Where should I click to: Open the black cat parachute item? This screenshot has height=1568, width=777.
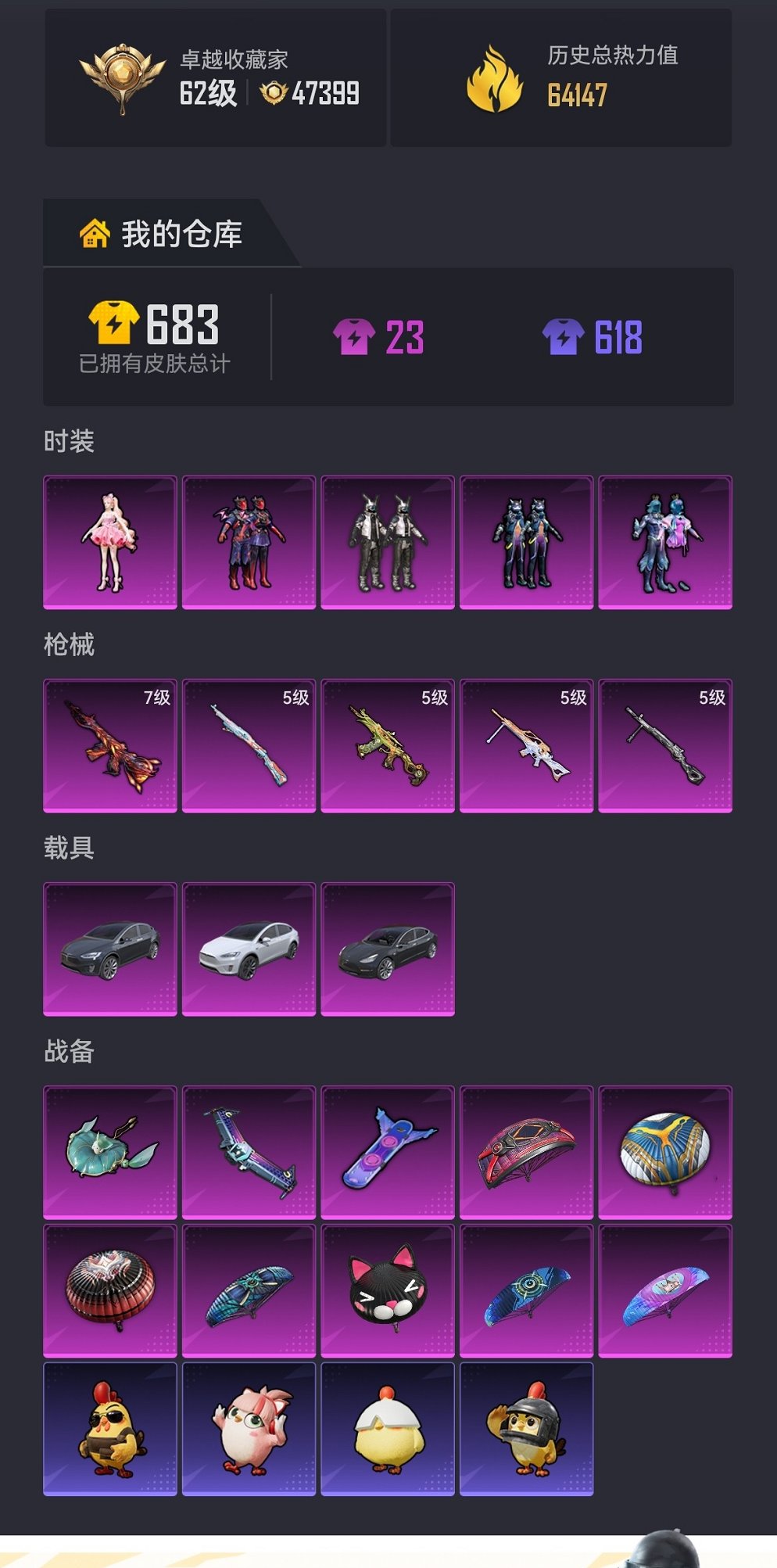point(387,1290)
